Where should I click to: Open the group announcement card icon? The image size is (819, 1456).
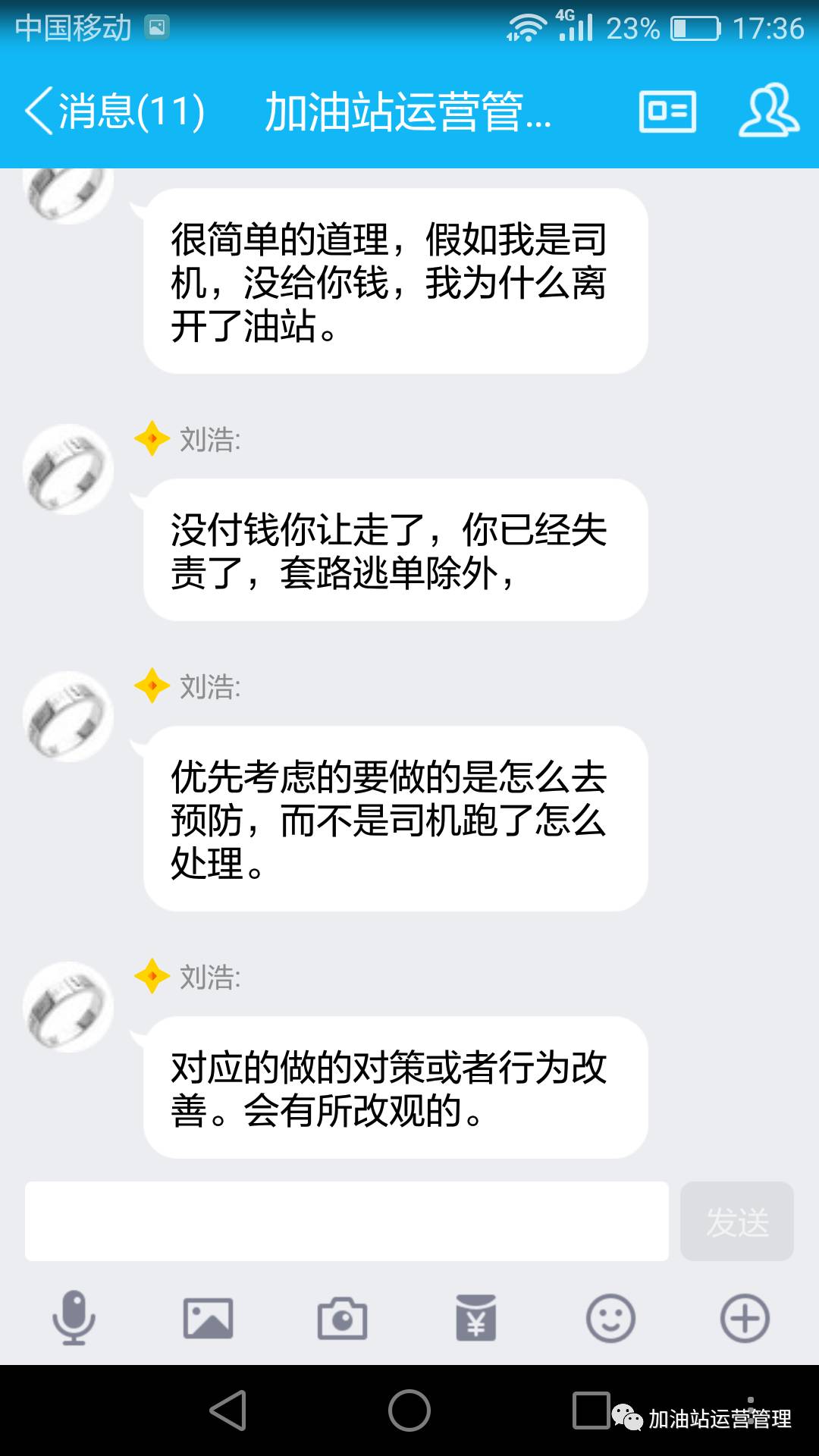click(666, 112)
